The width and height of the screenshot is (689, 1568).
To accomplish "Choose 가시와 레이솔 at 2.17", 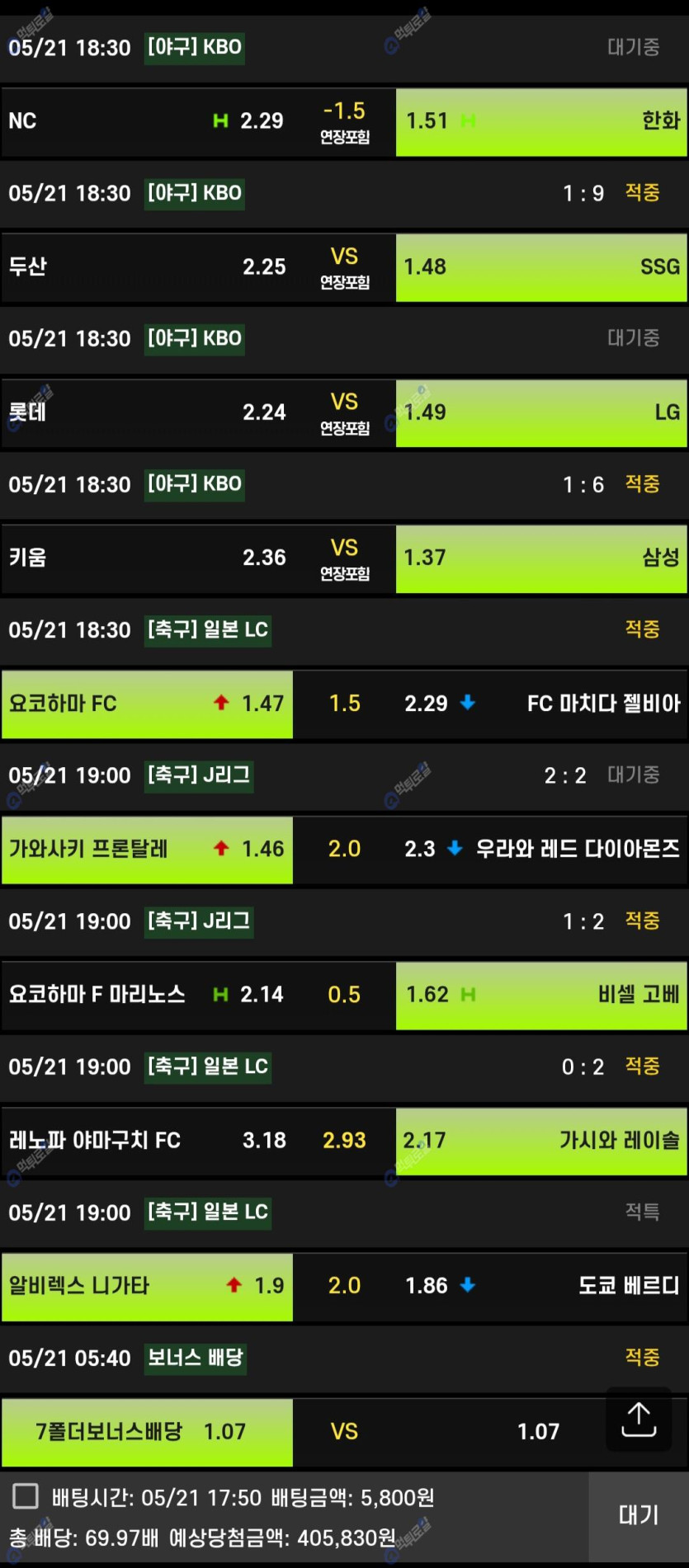I will [541, 1141].
